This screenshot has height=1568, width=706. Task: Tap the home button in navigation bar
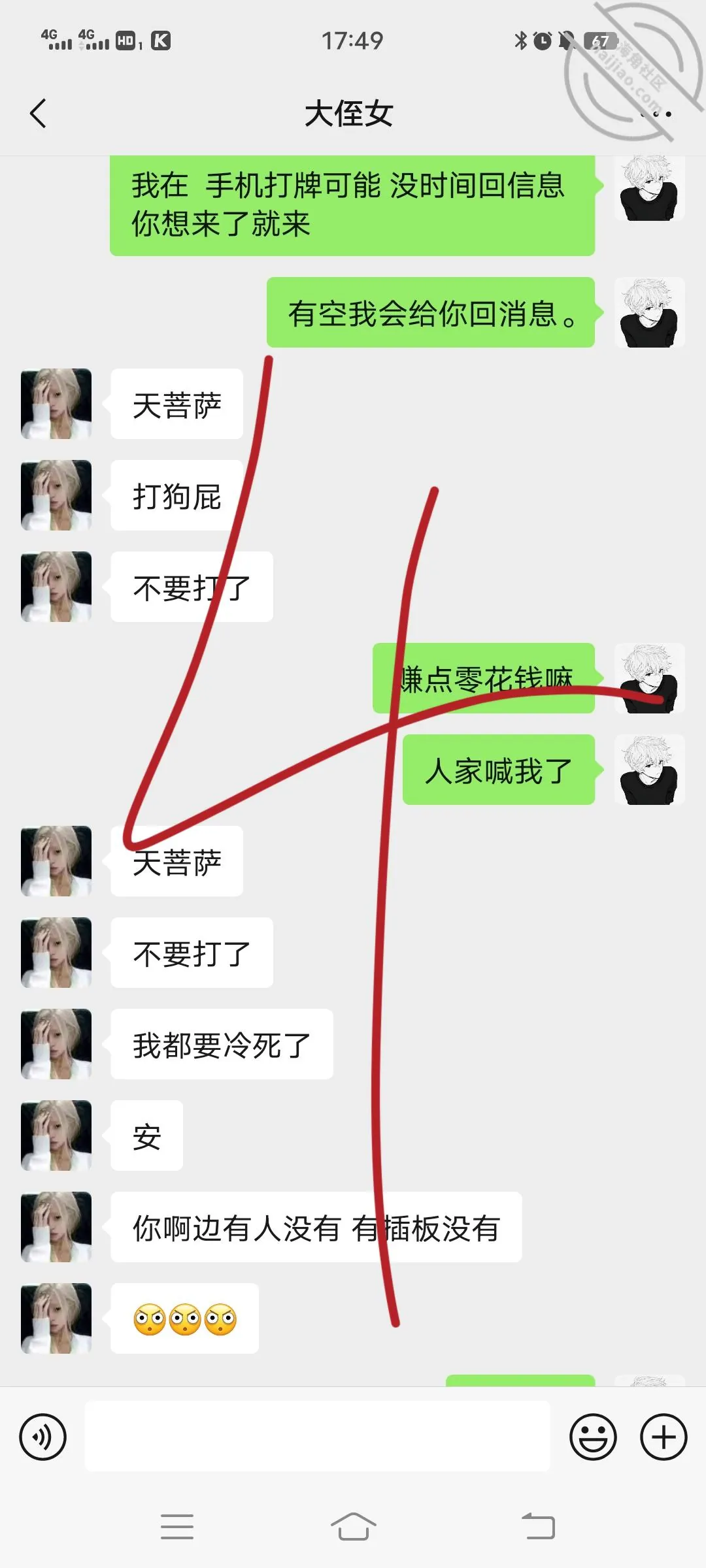(353, 1526)
